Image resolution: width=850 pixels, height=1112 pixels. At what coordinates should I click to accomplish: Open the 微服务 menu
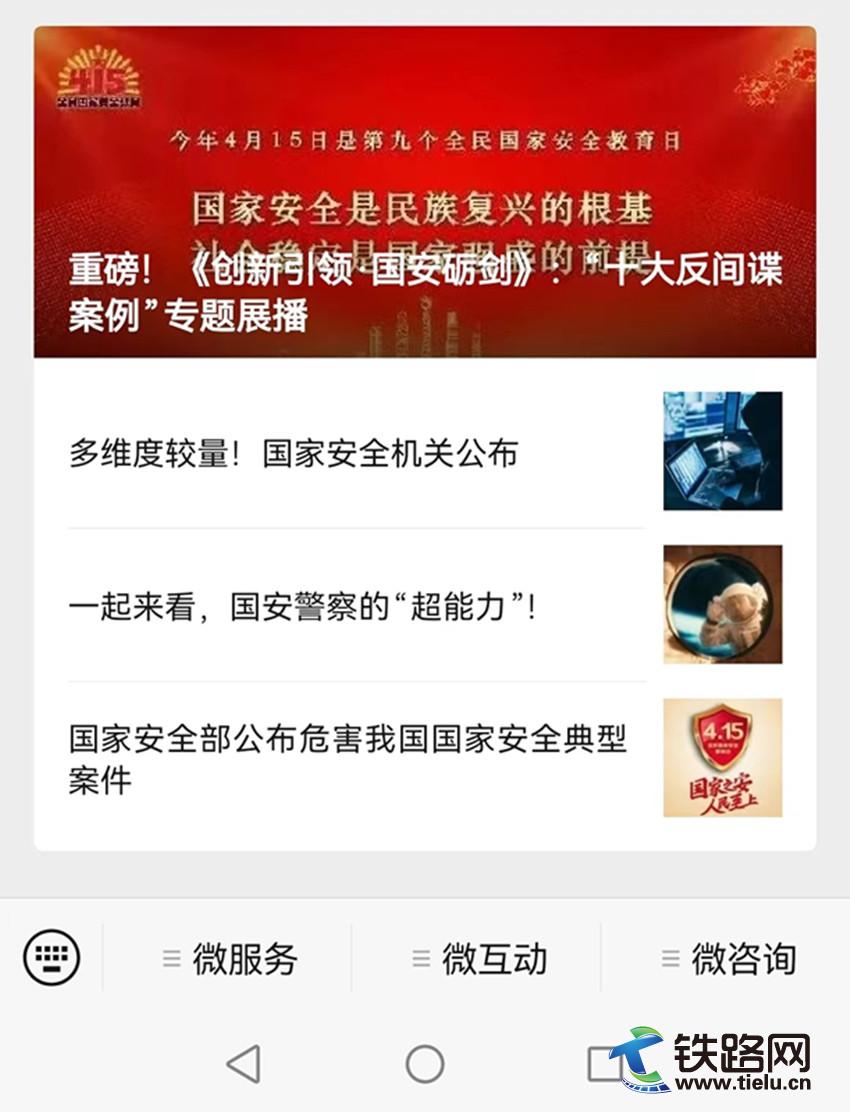[x=230, y=959]
